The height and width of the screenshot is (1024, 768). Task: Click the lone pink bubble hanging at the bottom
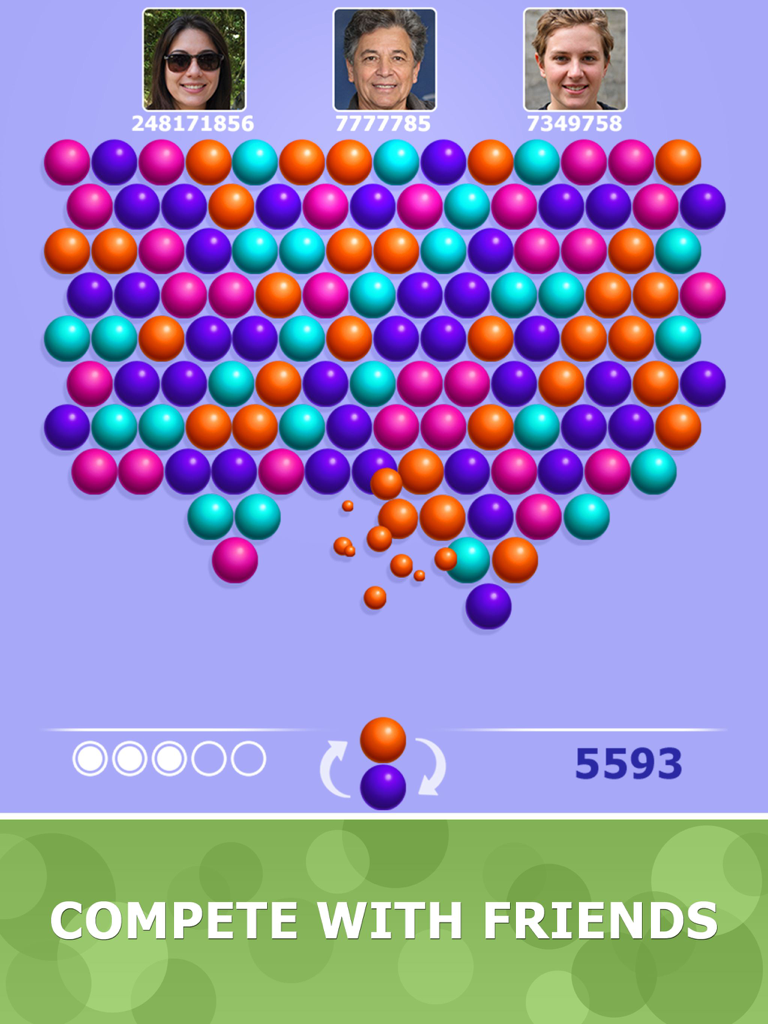click(x=237, y=559)
